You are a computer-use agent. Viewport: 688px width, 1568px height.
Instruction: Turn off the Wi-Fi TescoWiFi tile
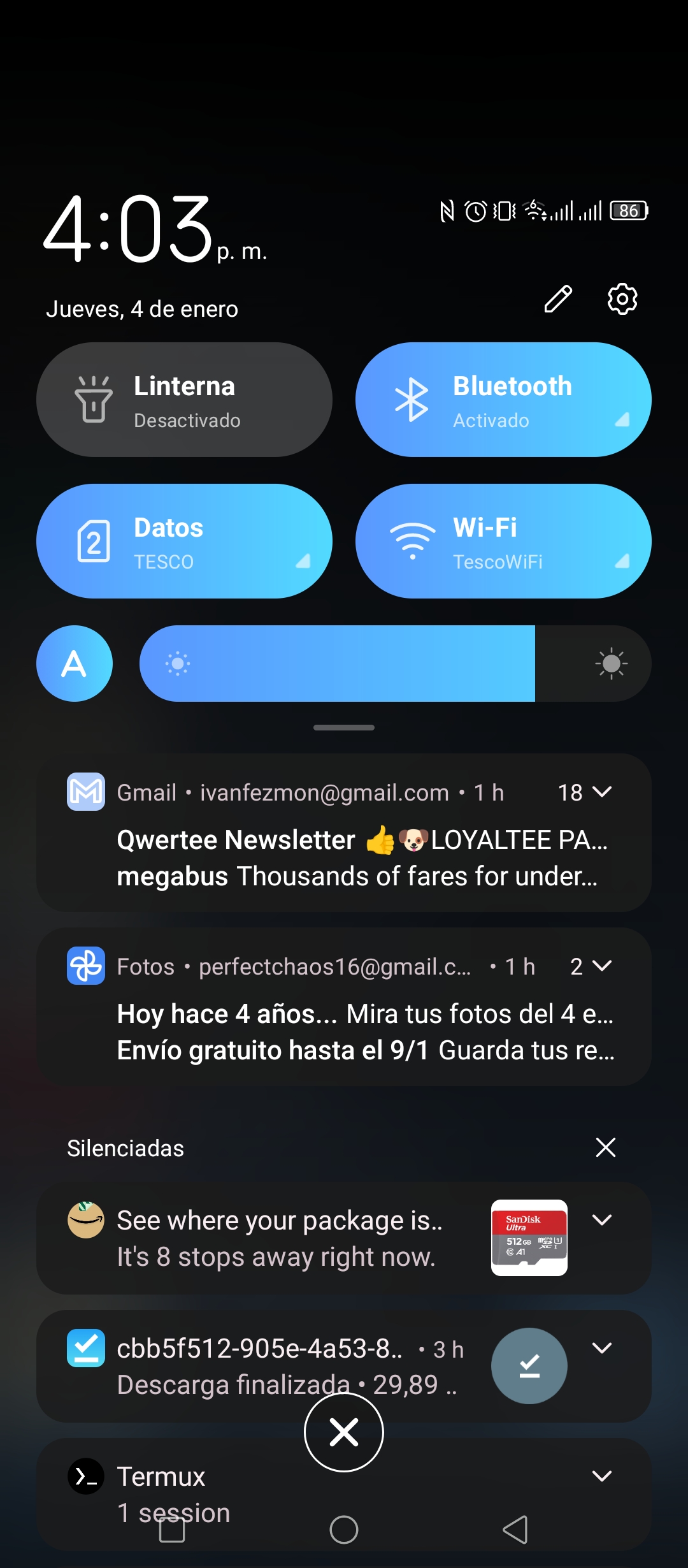[503, 541]
